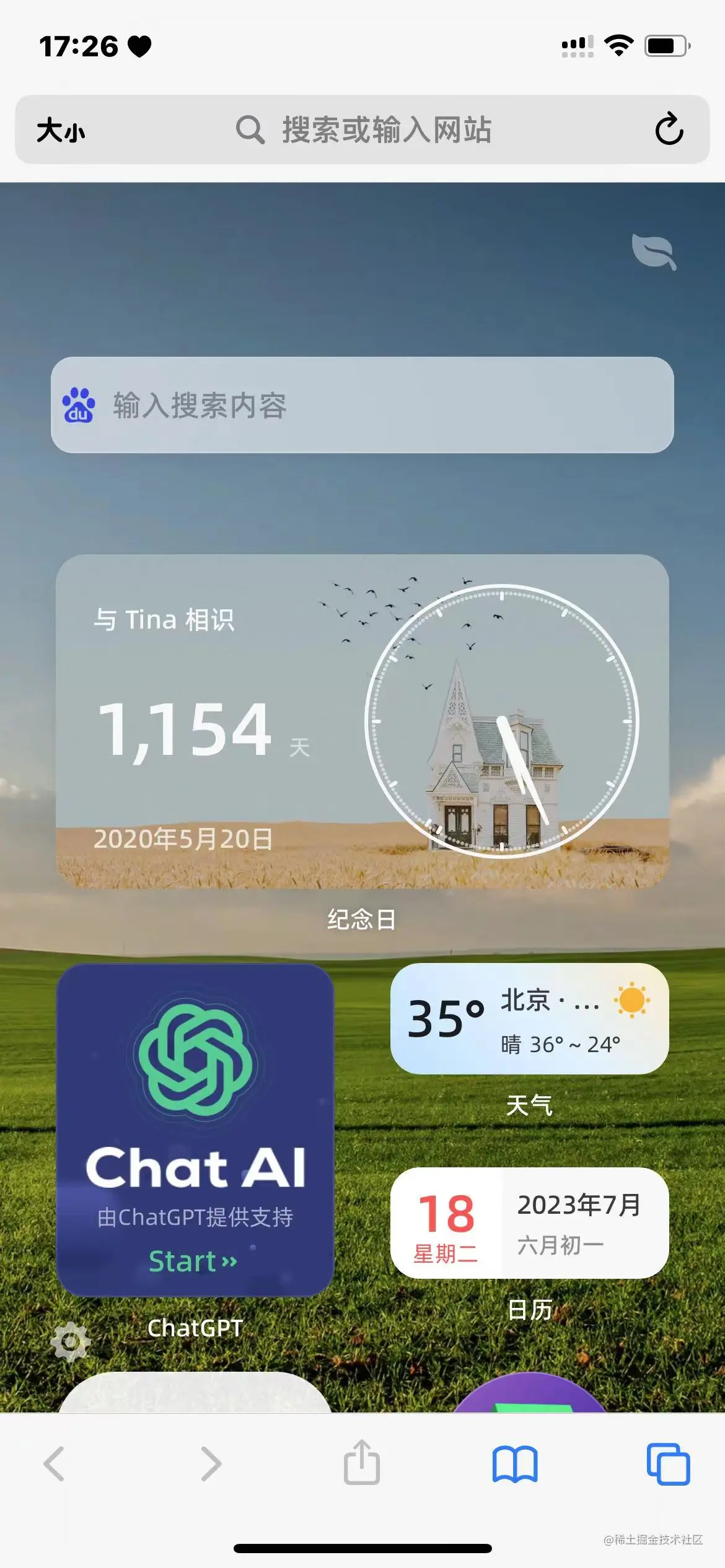Open settings via the gear icon
Screen dimensions: 725x1568
click(70, 1341)
